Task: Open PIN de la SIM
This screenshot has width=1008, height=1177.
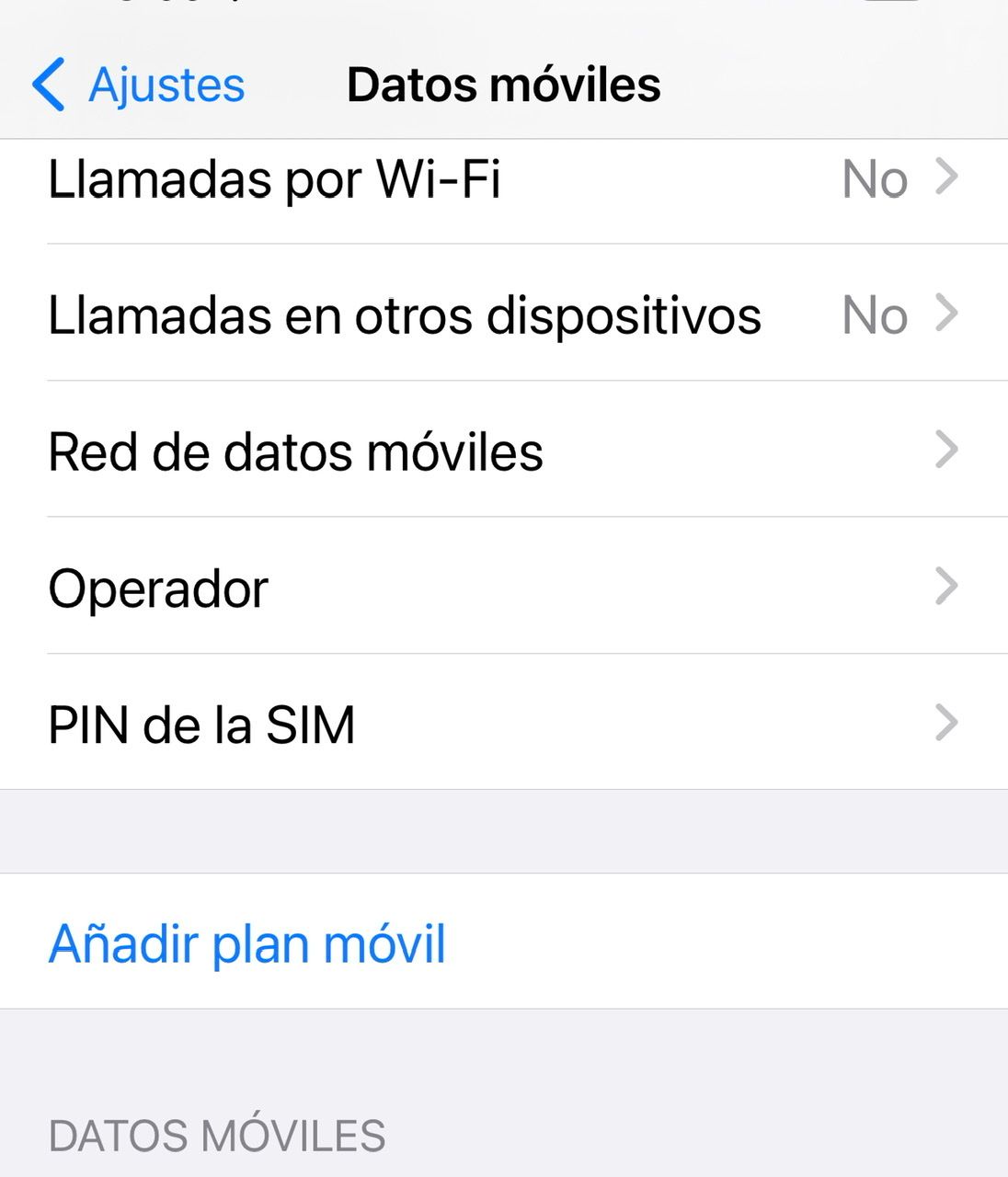Action: [504, 724]
